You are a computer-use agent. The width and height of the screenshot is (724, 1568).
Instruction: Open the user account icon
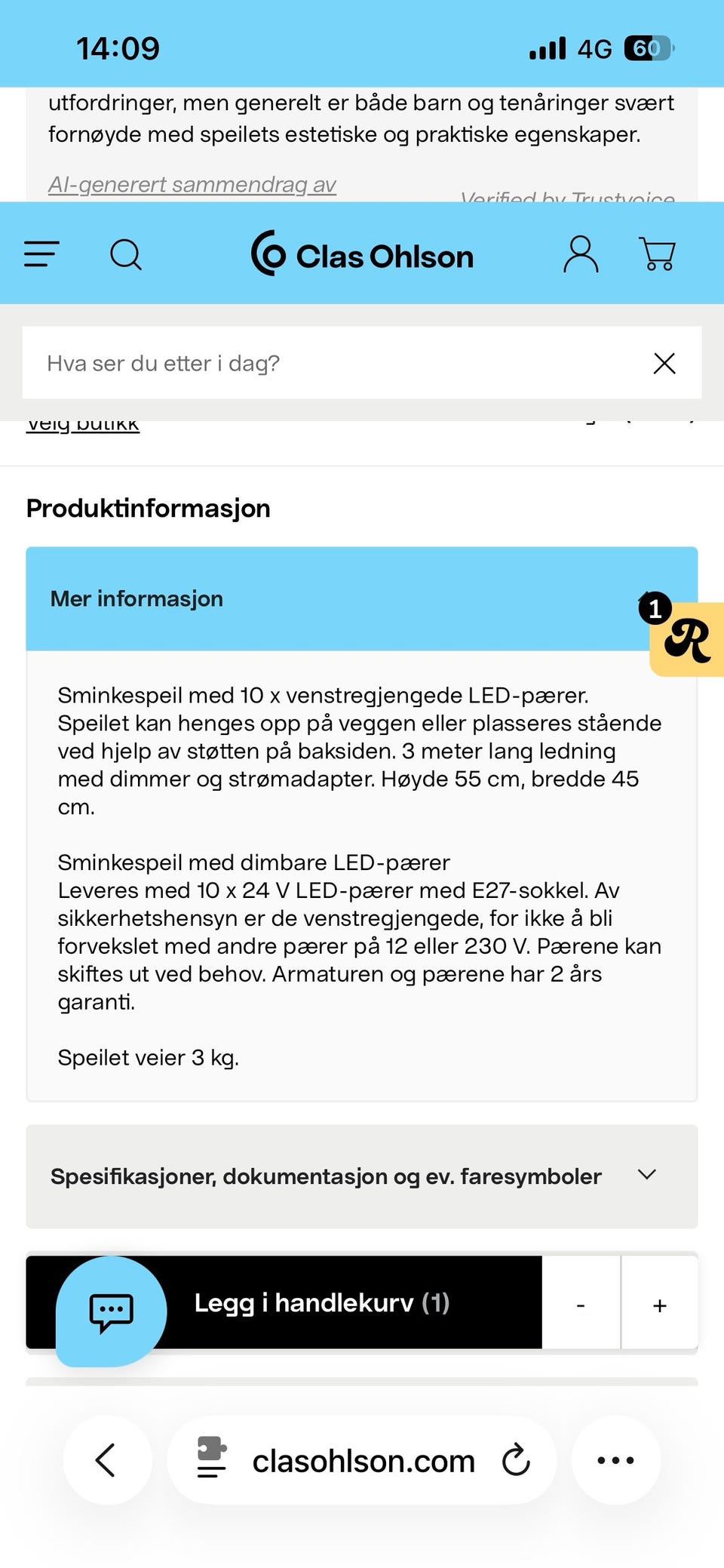[x=581, y=254]
